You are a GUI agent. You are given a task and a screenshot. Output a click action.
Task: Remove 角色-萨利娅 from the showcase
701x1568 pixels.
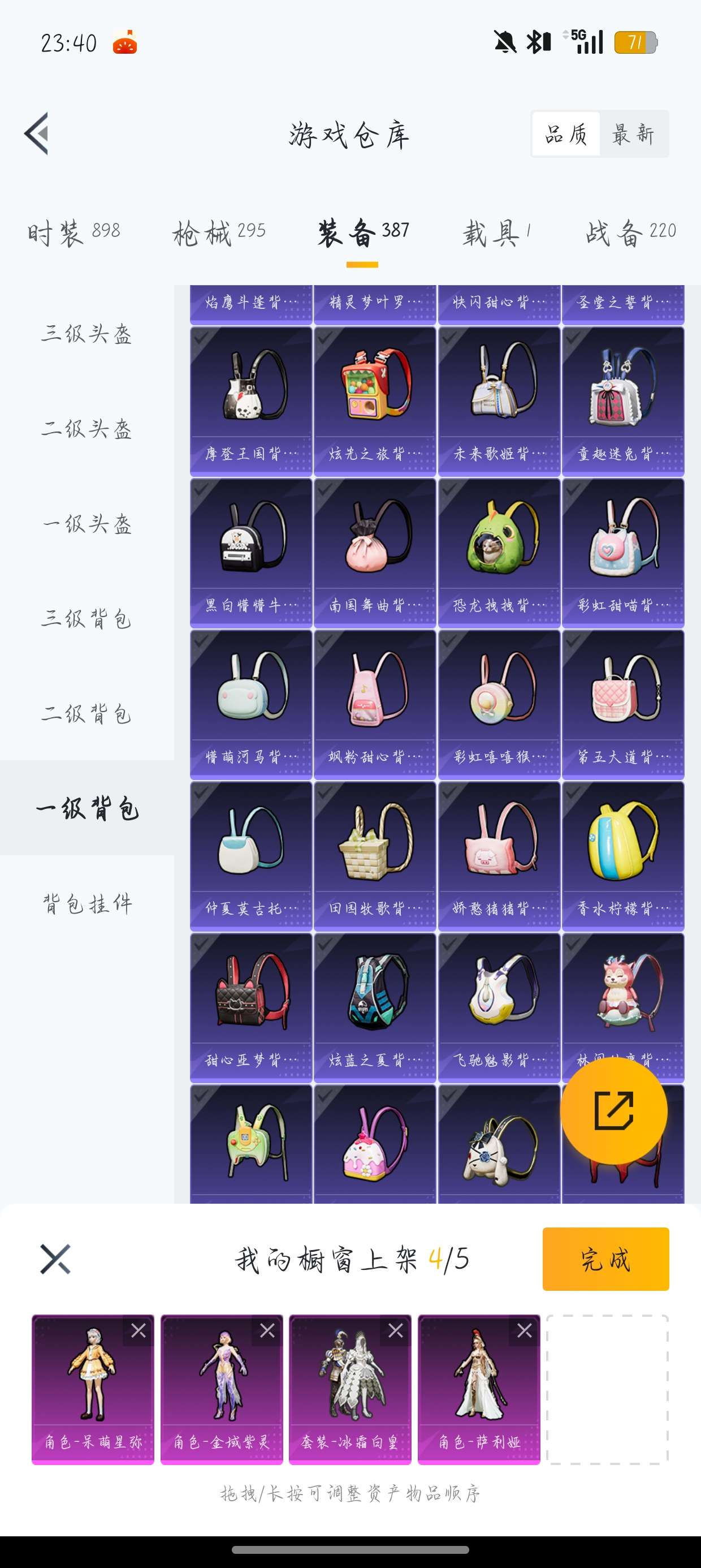525,1330
